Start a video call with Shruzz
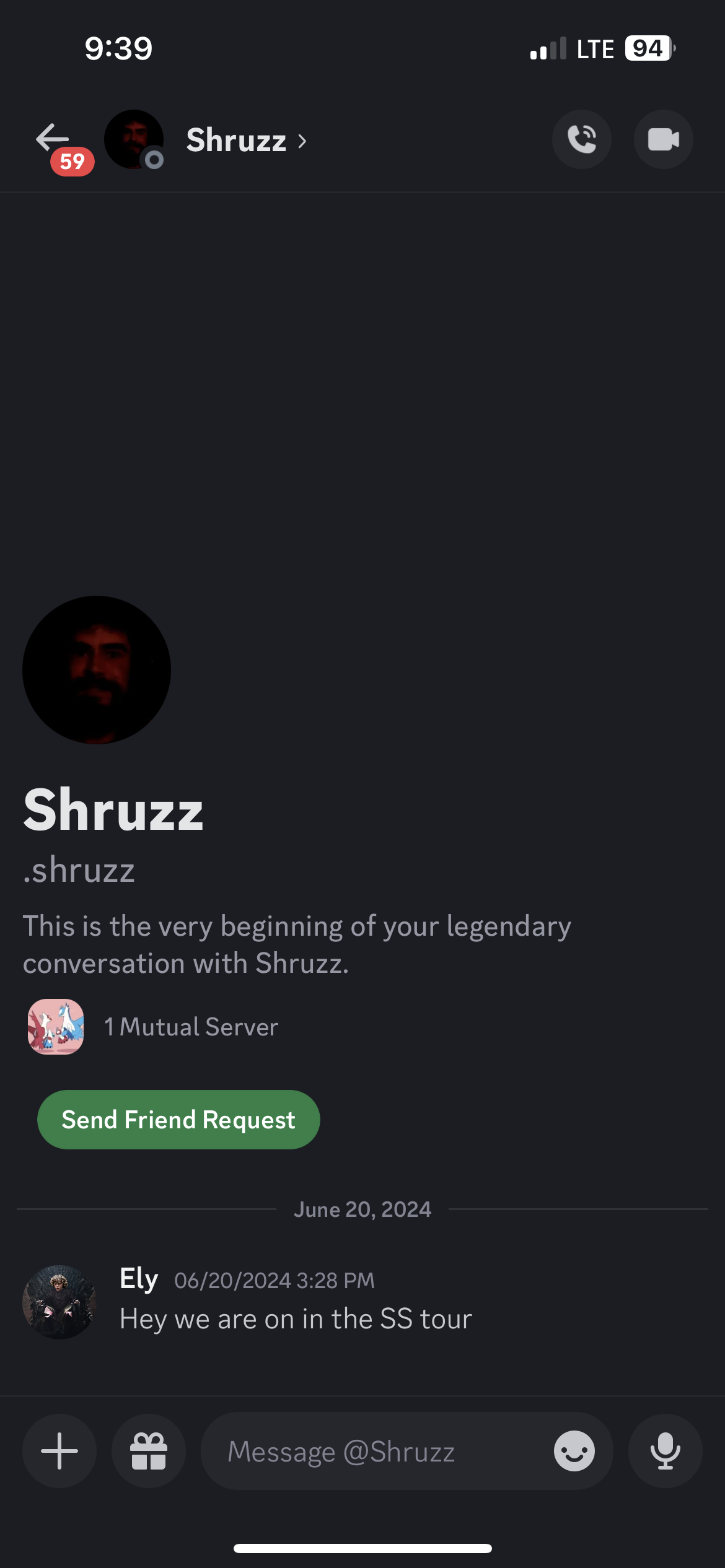 (x=663, y=139)
